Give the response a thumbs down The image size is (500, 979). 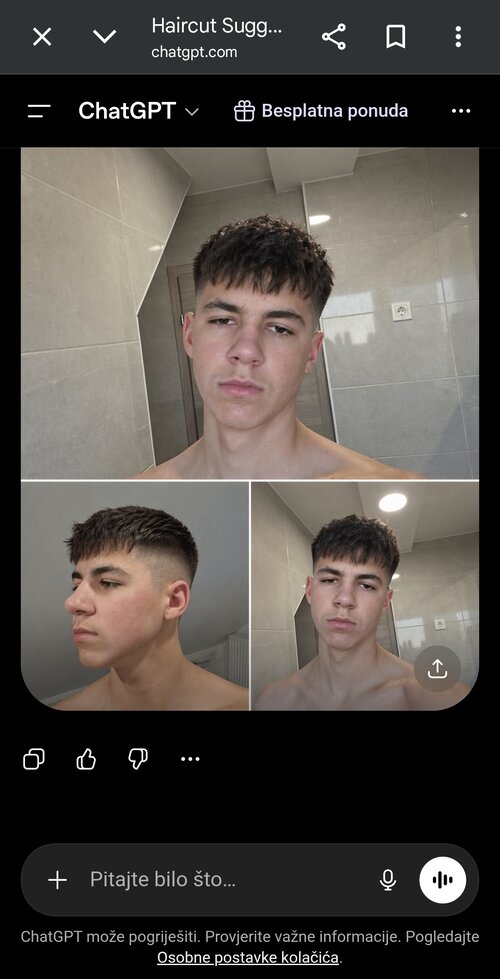[138, 759]
